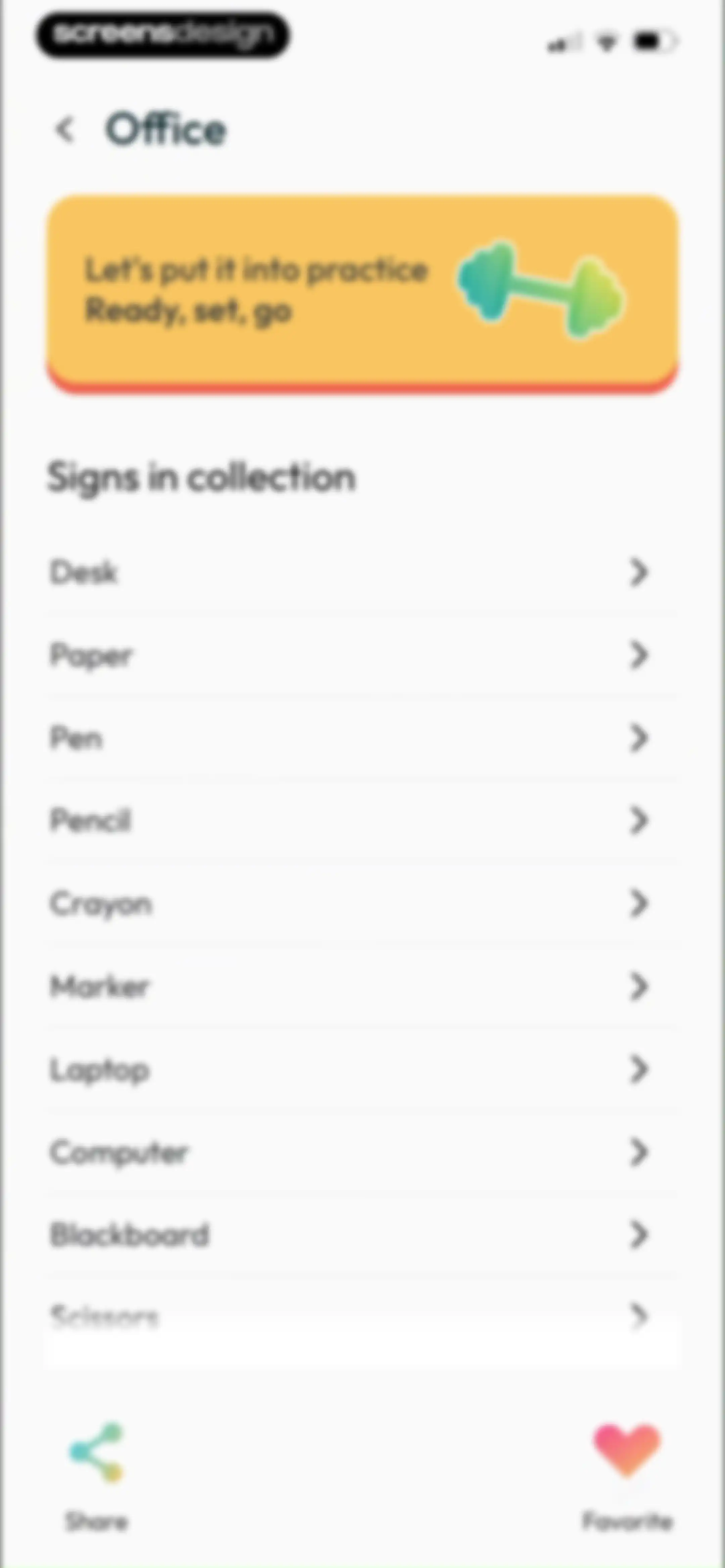725x1568 pixels.
Task: Open the Blackboard sign
Action: coord(362,1235)
